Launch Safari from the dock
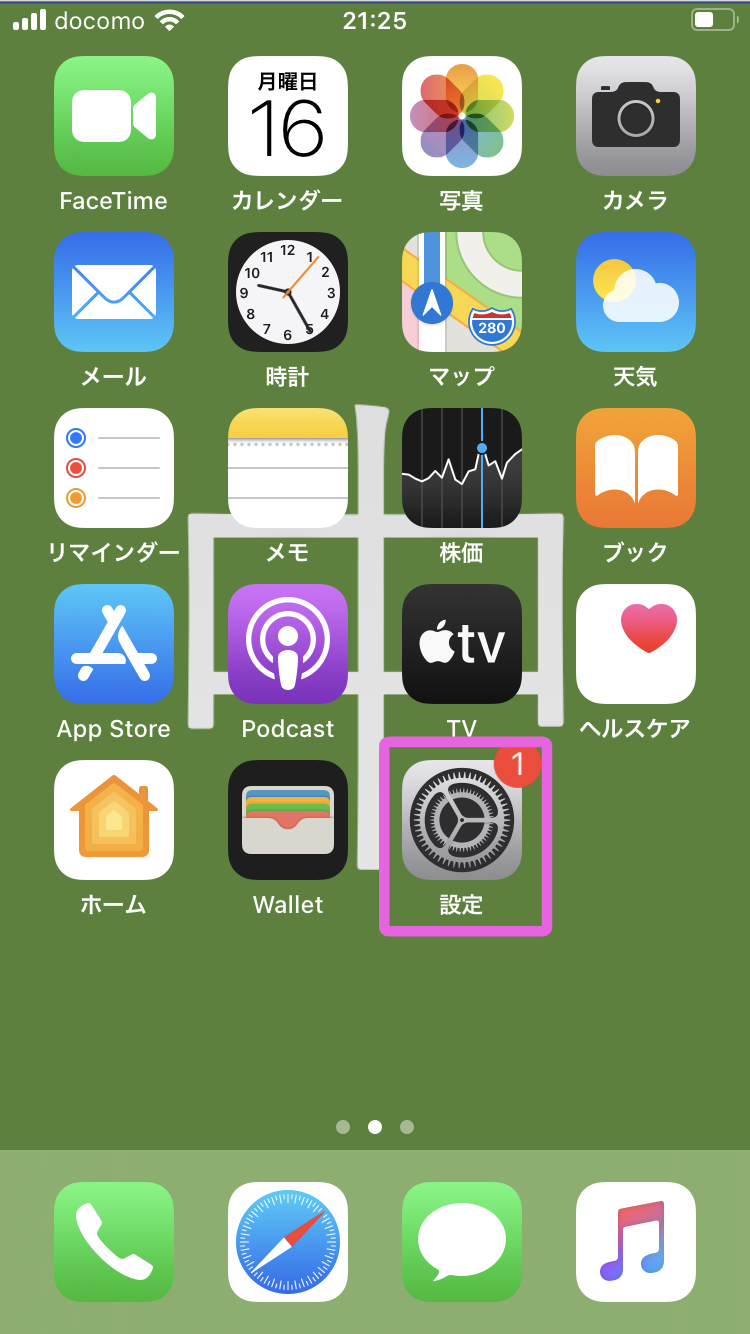The image size is (750, 1334). [x=287, y=1242]
